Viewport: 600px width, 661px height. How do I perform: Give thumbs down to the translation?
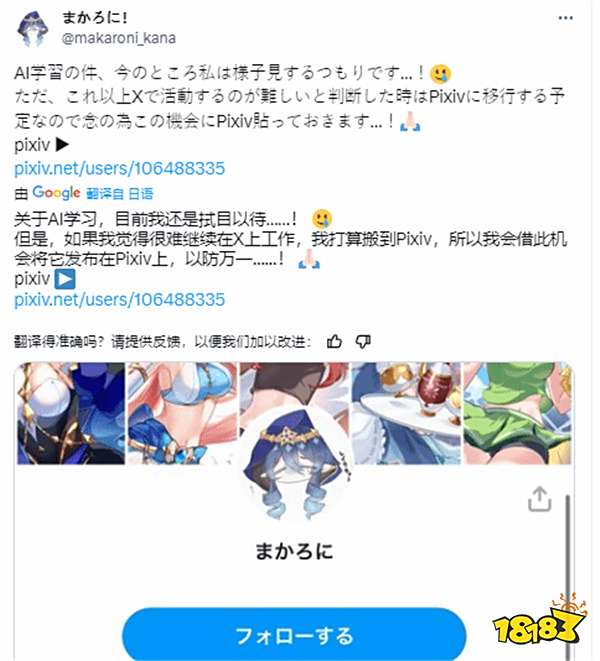[x=363, y=341]
